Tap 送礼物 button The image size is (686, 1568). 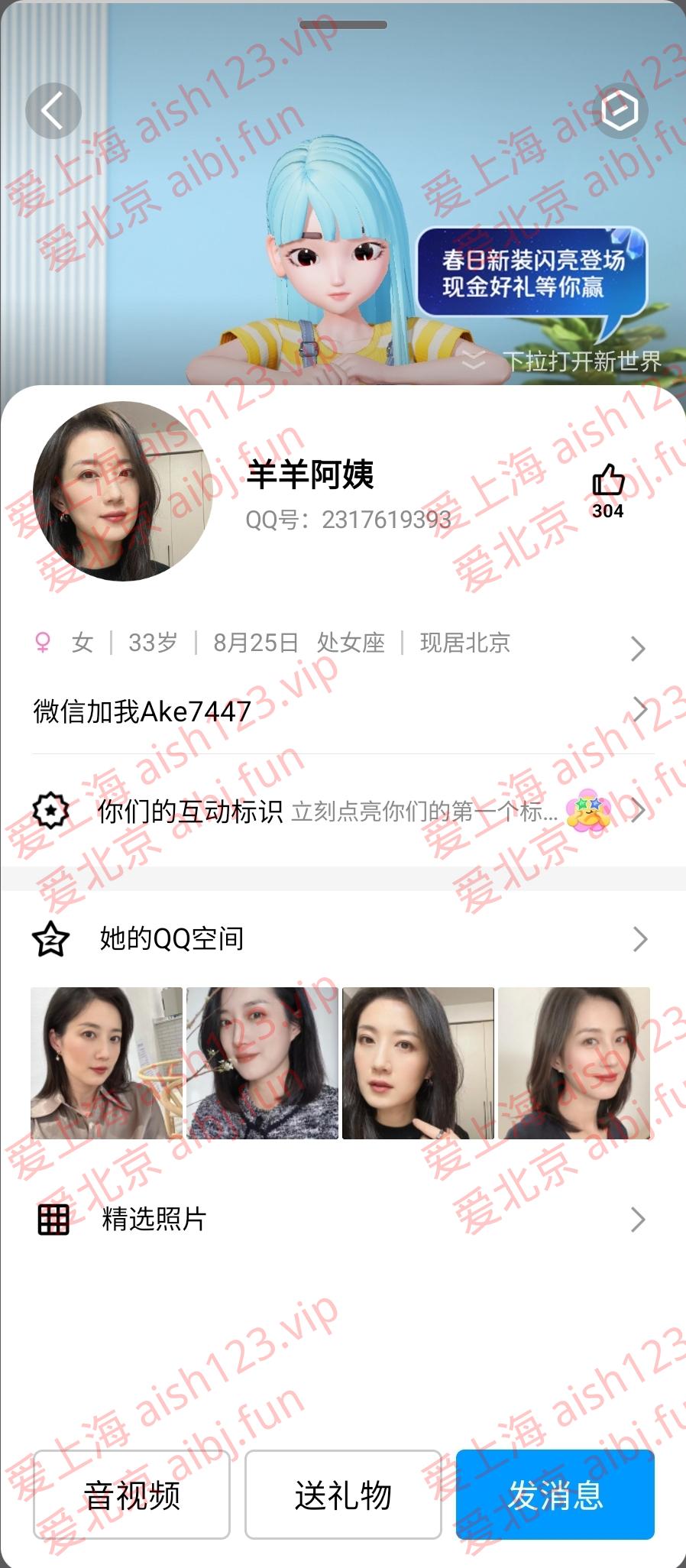(343, 1495)
